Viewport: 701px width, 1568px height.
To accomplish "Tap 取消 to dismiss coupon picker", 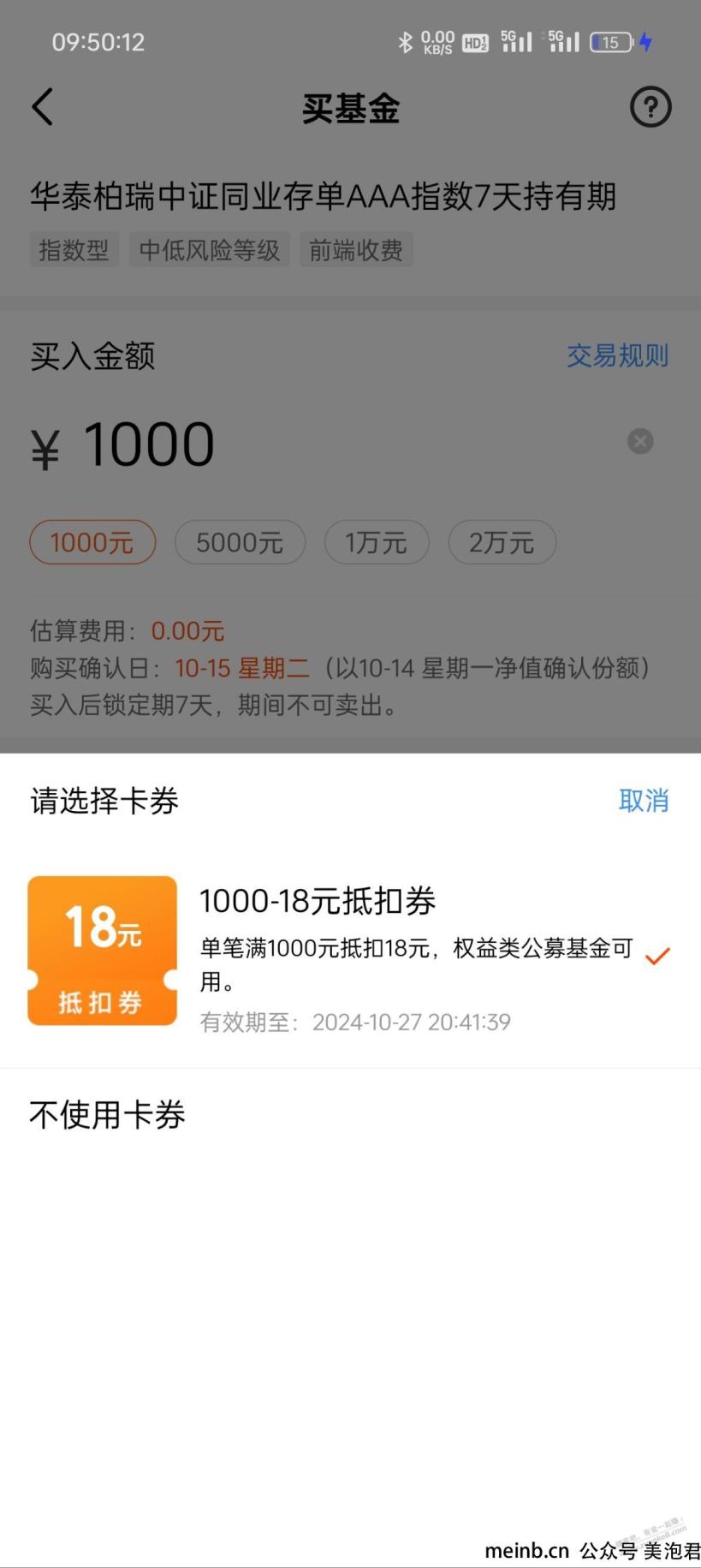I will pos(643,801).
